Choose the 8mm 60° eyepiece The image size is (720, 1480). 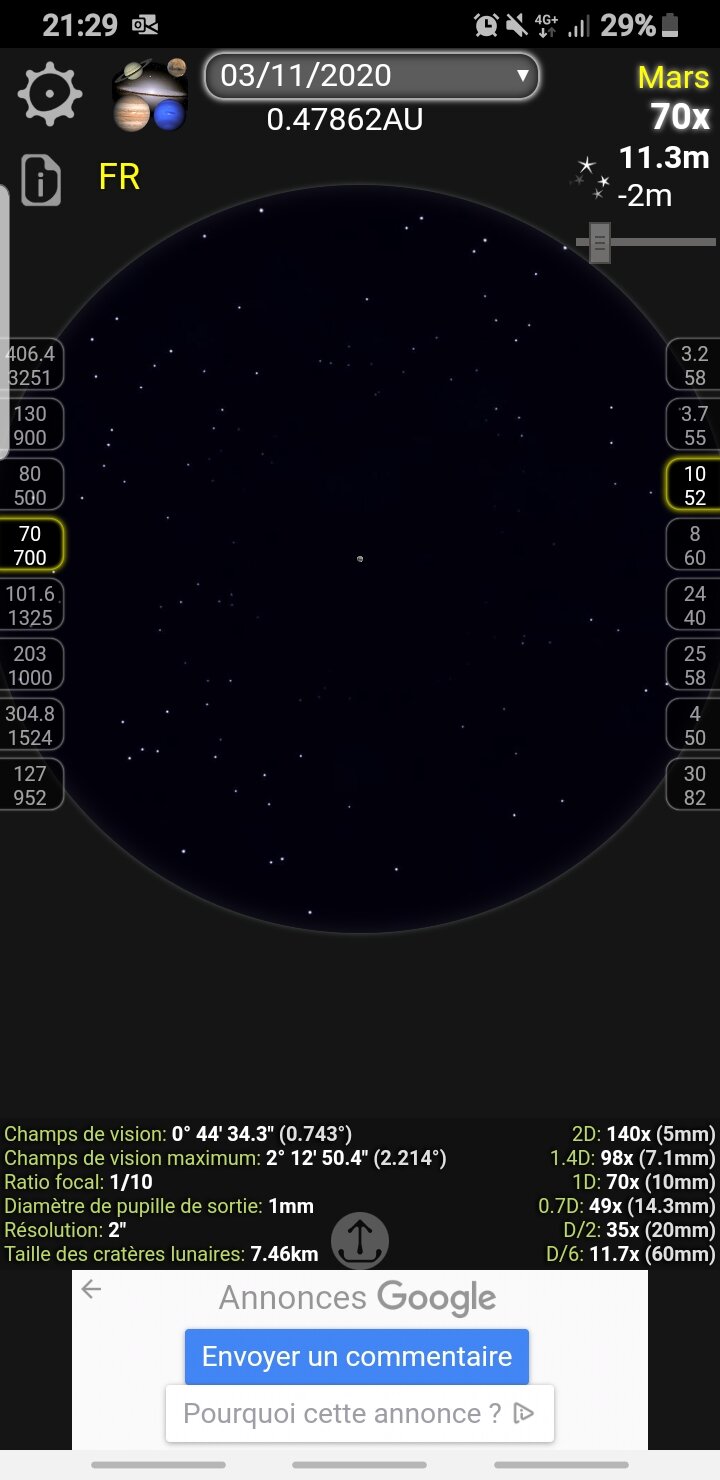point(694,545)
